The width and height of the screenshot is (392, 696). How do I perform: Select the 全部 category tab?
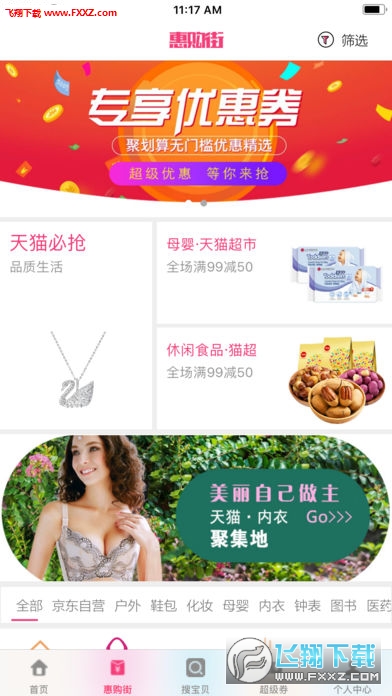[29, 605]
